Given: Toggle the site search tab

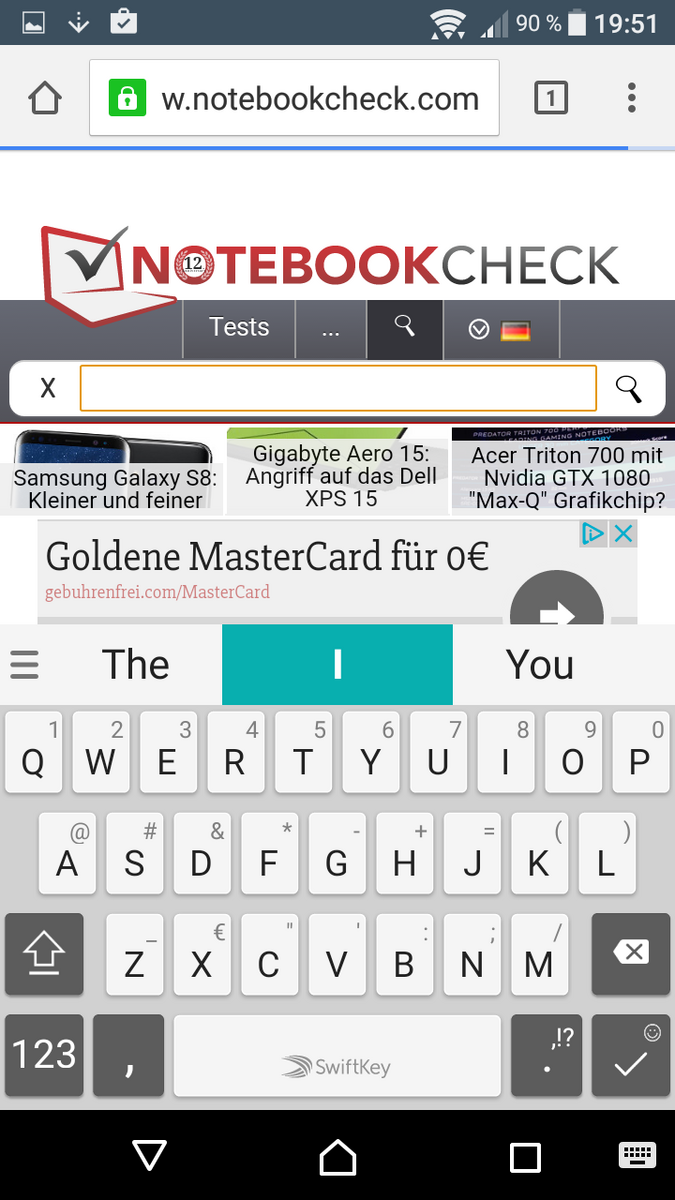Looking at the screenshot, I should click(404, 328).
